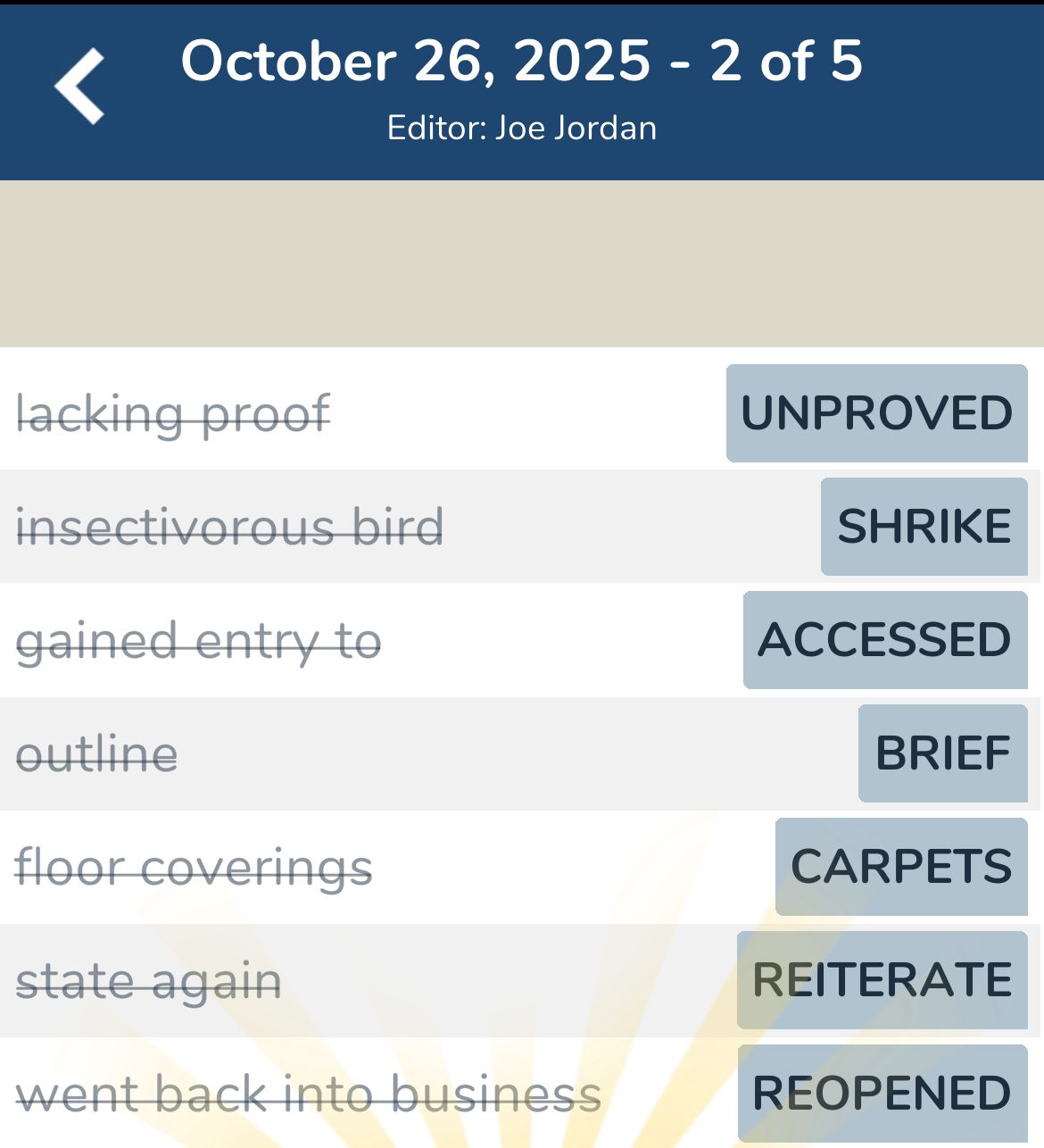Open the REOPENED answer button
The height and width of the screenshot is (1148, 1044).
coord(882,1094)
